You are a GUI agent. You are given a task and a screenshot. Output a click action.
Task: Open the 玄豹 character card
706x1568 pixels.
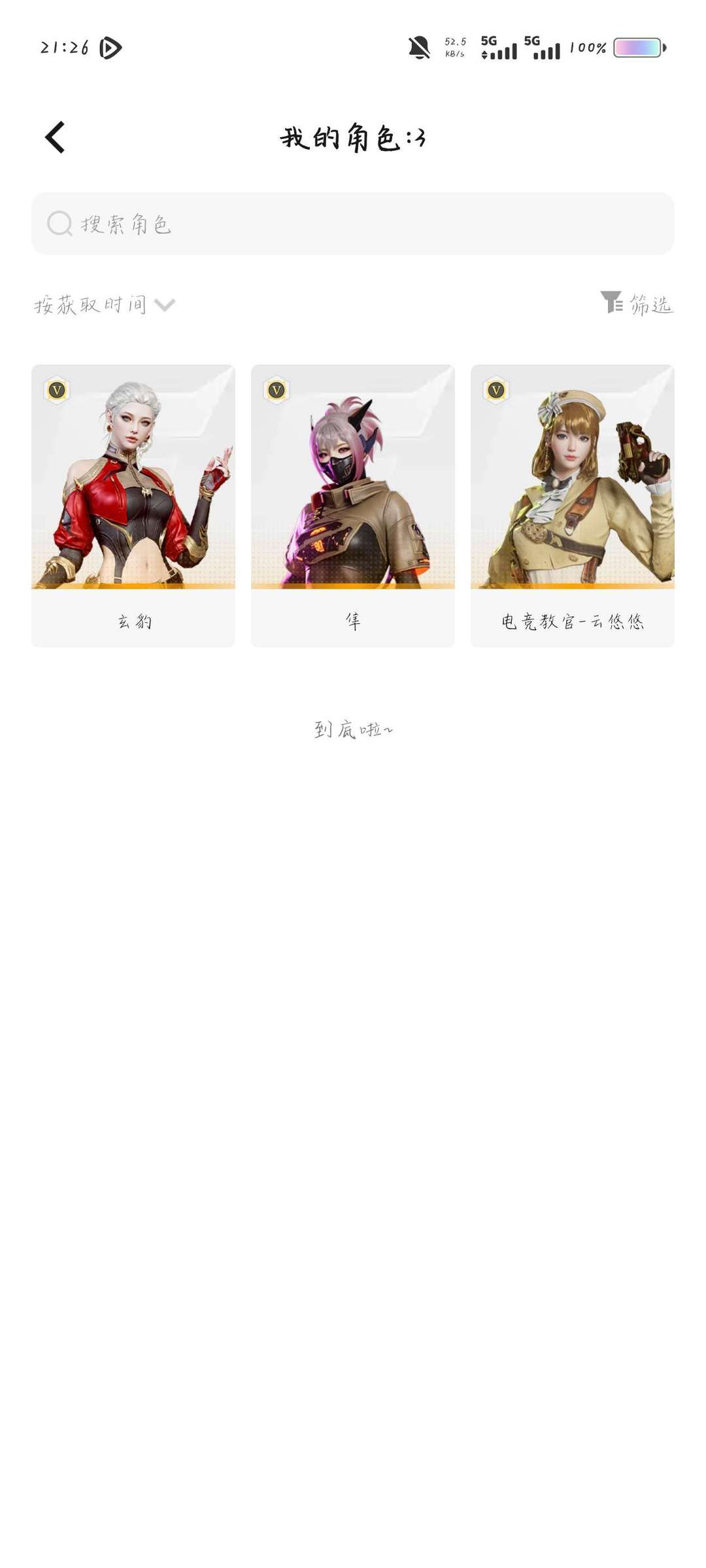(x=133, y=506)
